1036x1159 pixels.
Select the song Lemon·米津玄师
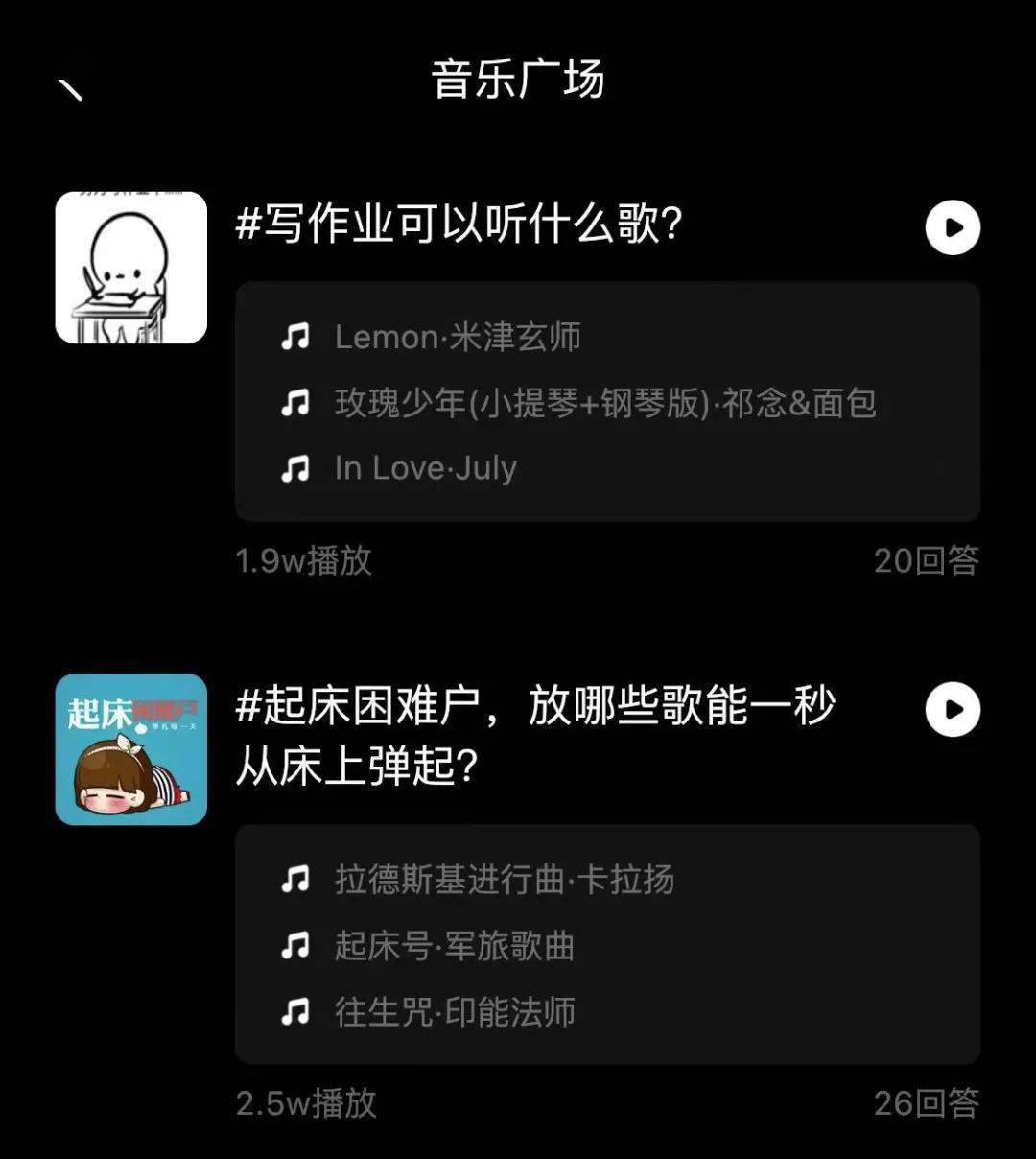click(x=457, y=338)
